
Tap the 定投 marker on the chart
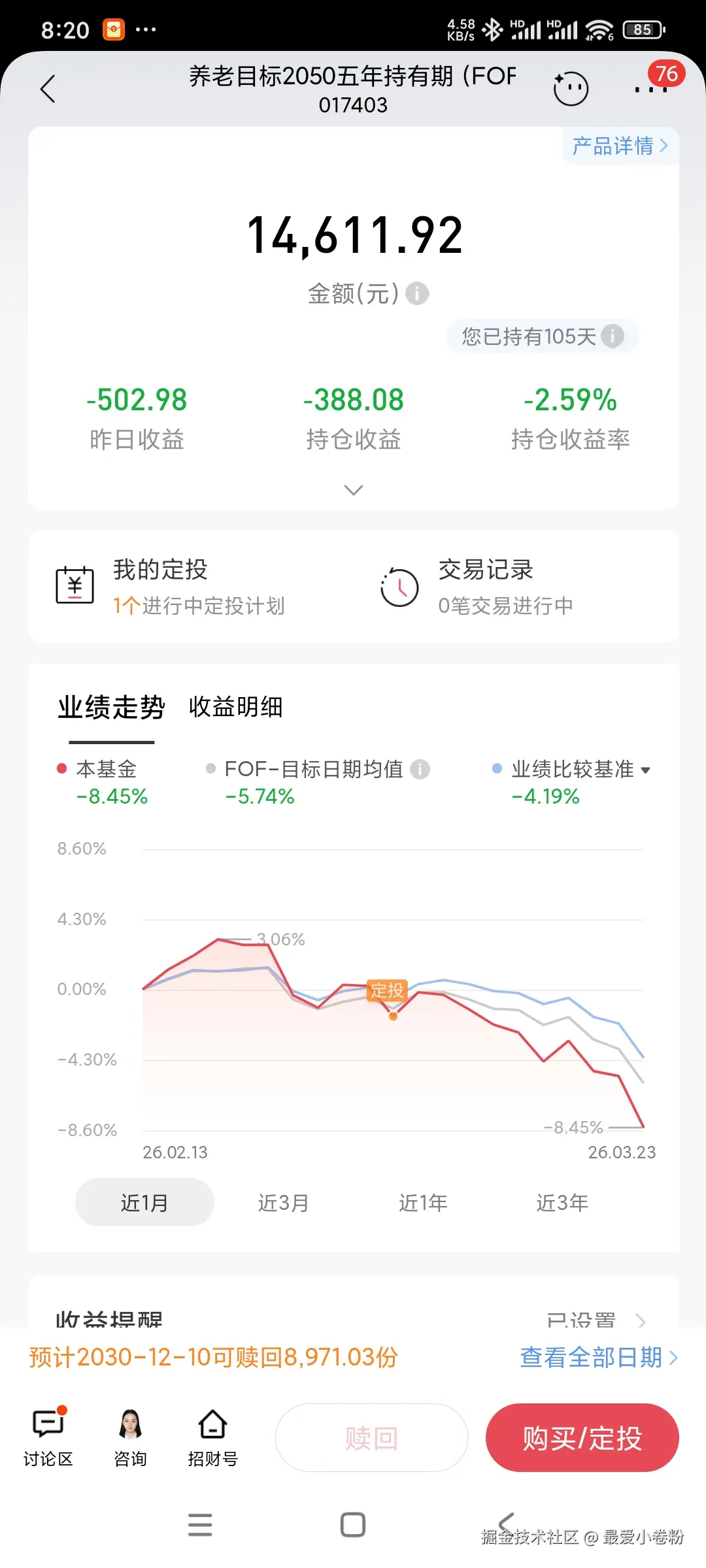[x=387, y=990]
